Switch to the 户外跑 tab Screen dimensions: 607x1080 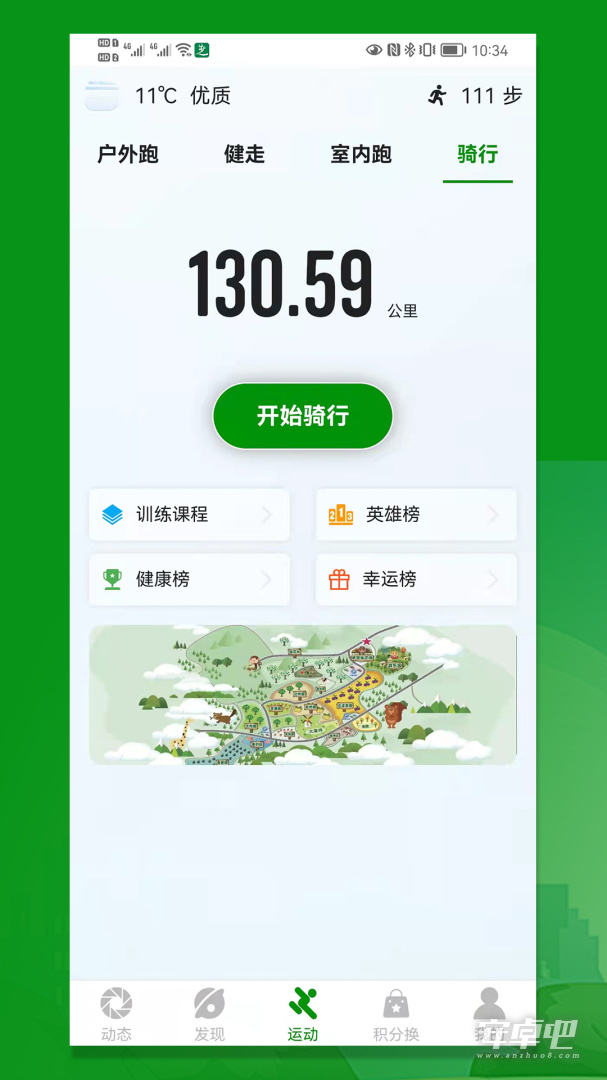(128, 154)
